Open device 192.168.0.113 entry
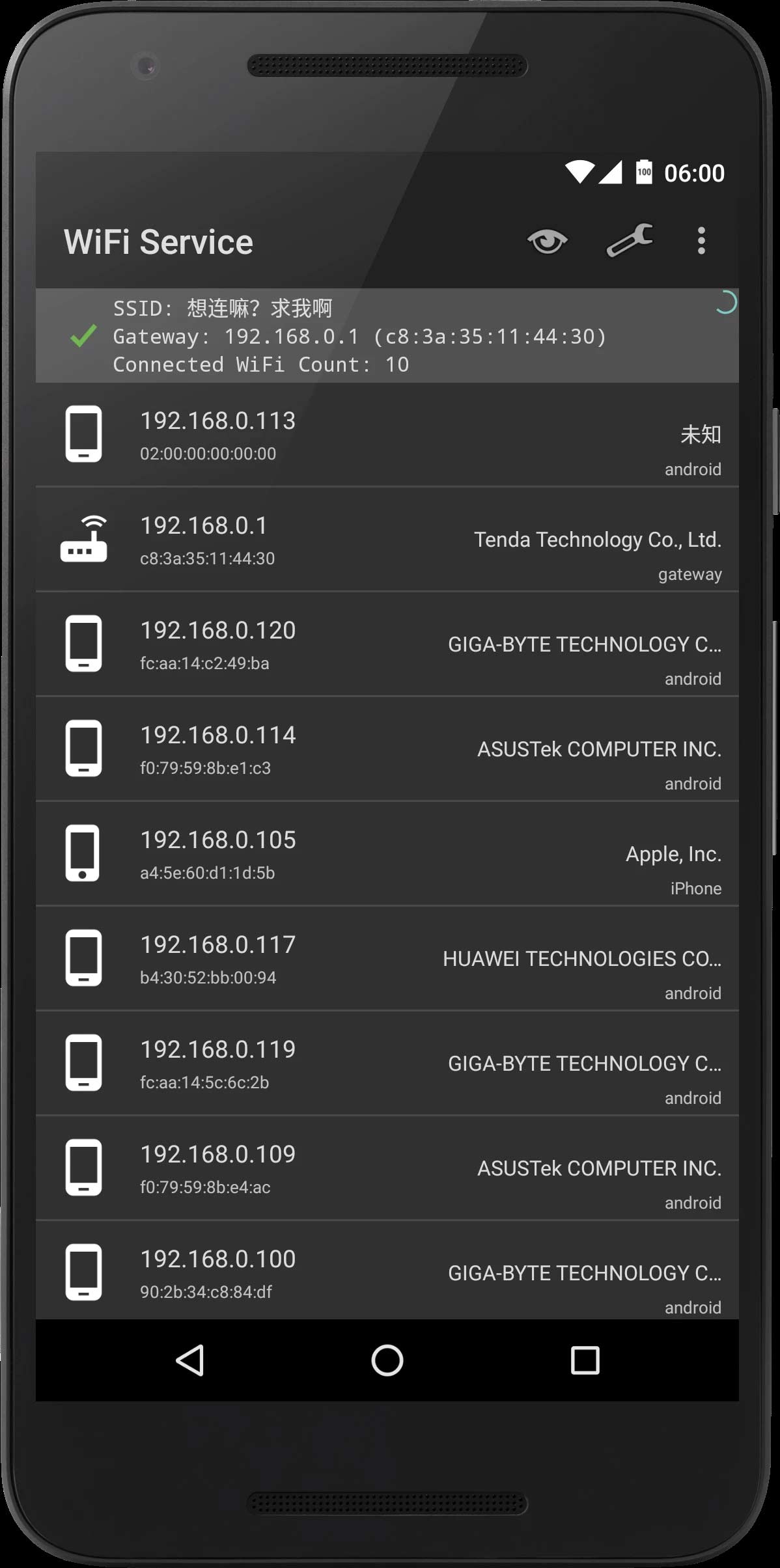This screenshot has height=1568, width=780. tap(387, 434)
